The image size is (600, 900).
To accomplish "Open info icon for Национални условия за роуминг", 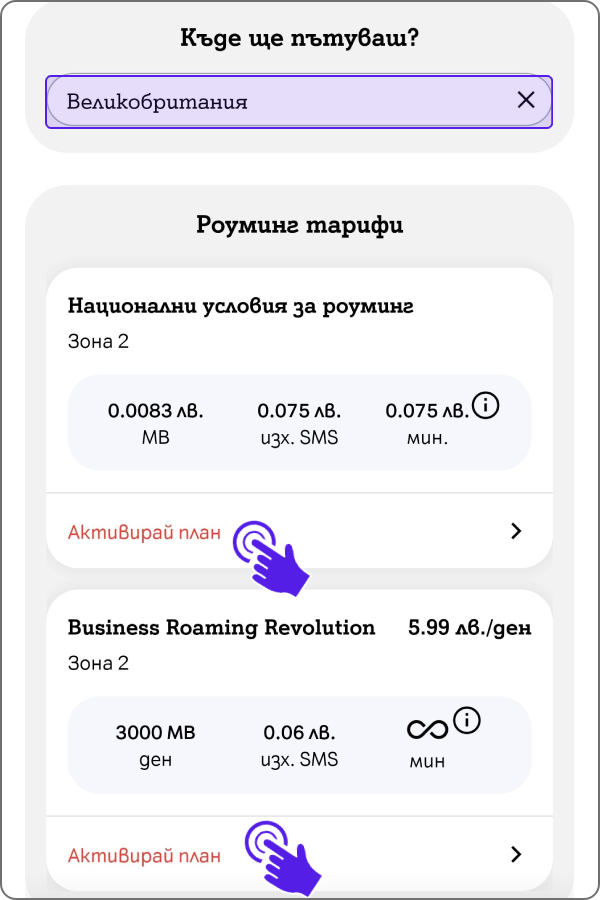I will coord(486,406).
